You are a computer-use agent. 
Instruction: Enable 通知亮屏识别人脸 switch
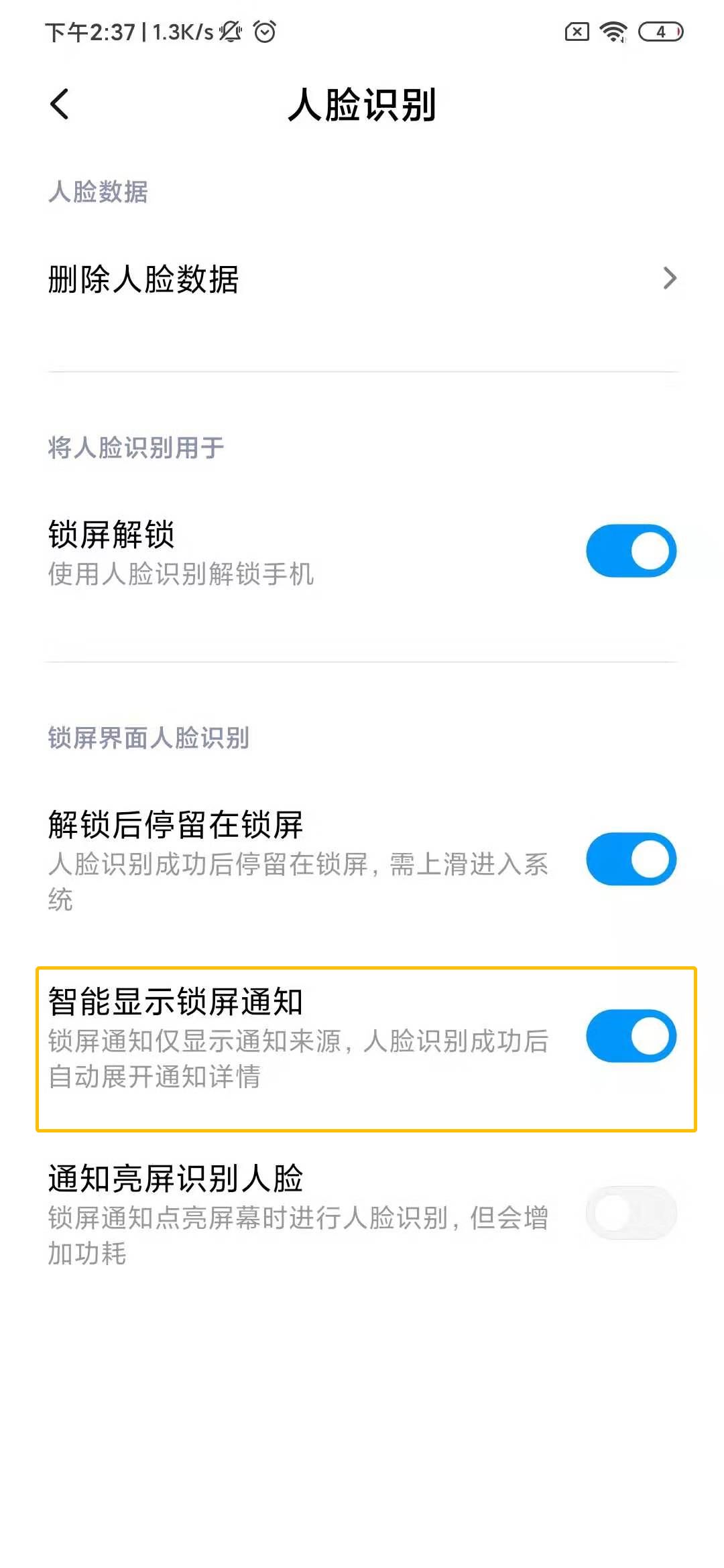coord(631,1213)
